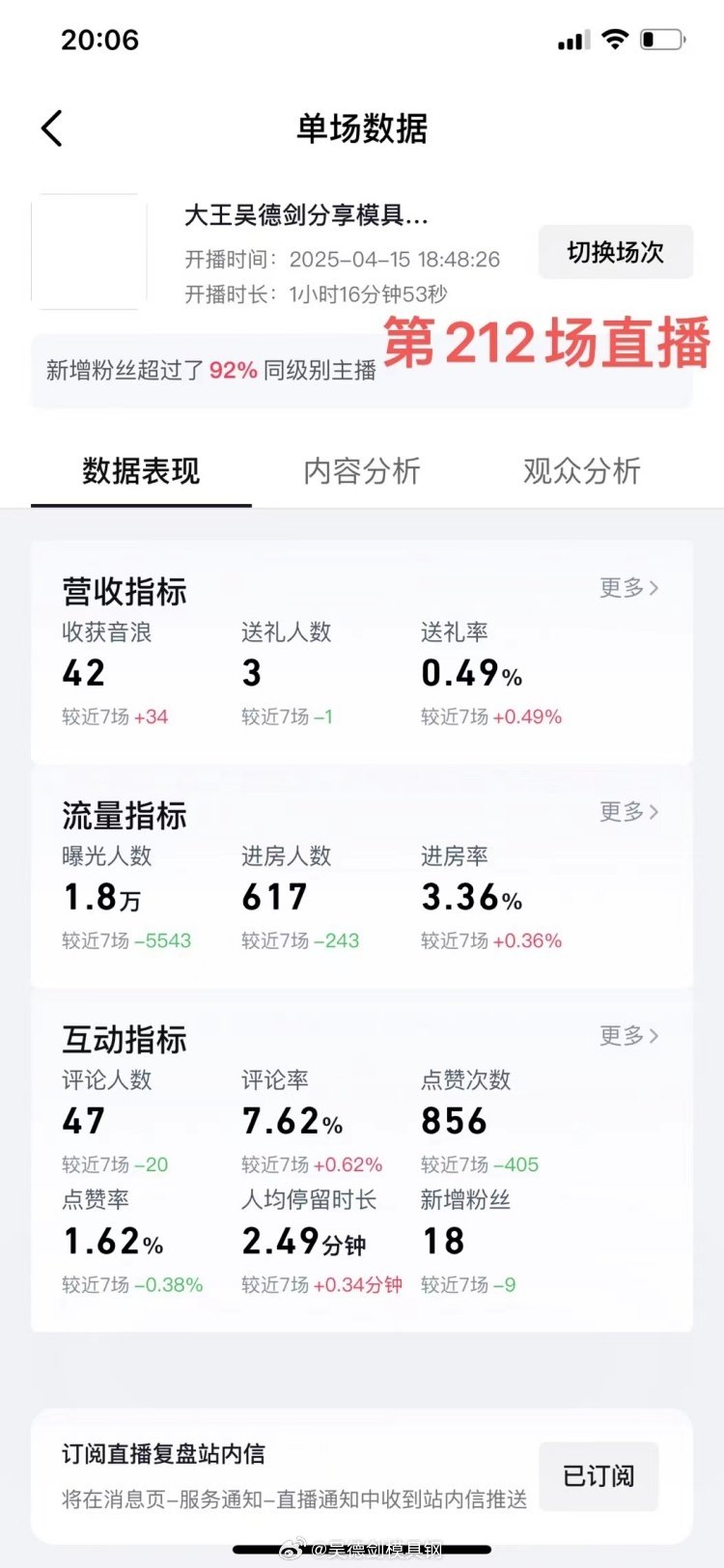The width and height of the screenshot is (724, 1568).
Task: Select the 数据表现 tab
Action: 141,471
